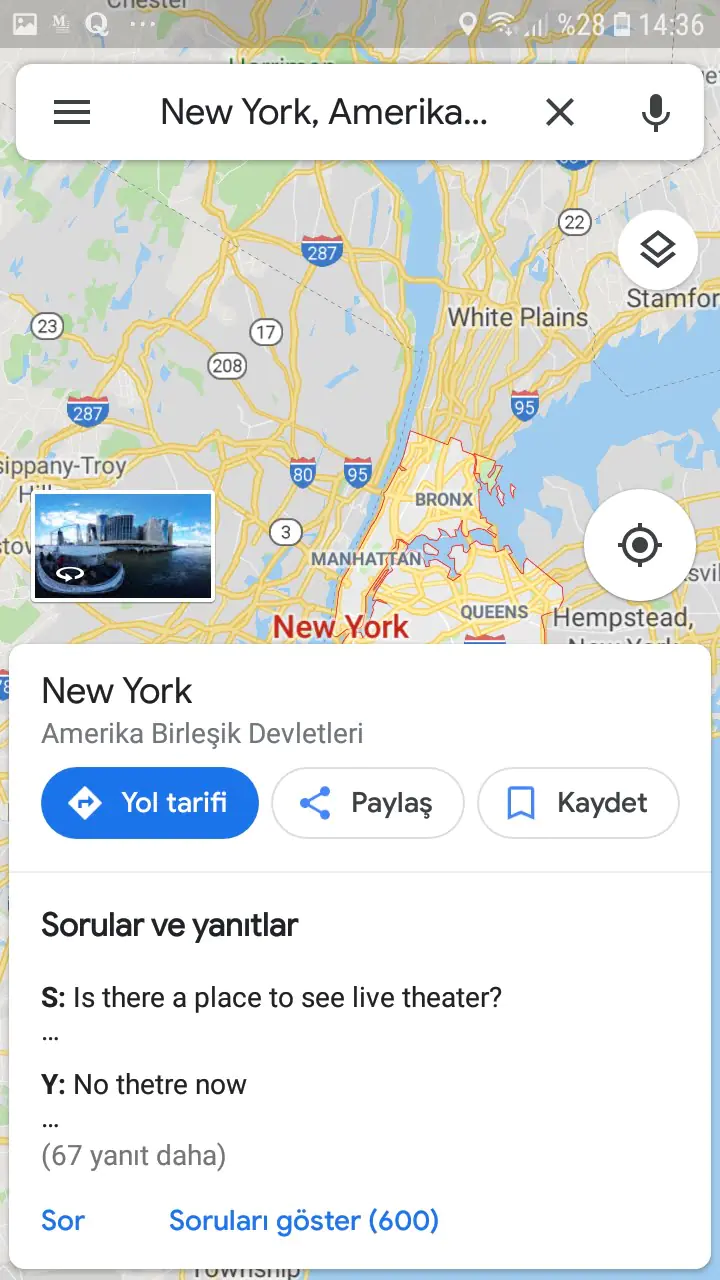Open the Street View photo thumbnail
Image resolution: width=720 pixels, height=1280 pixels.
[x=123, y=546]
